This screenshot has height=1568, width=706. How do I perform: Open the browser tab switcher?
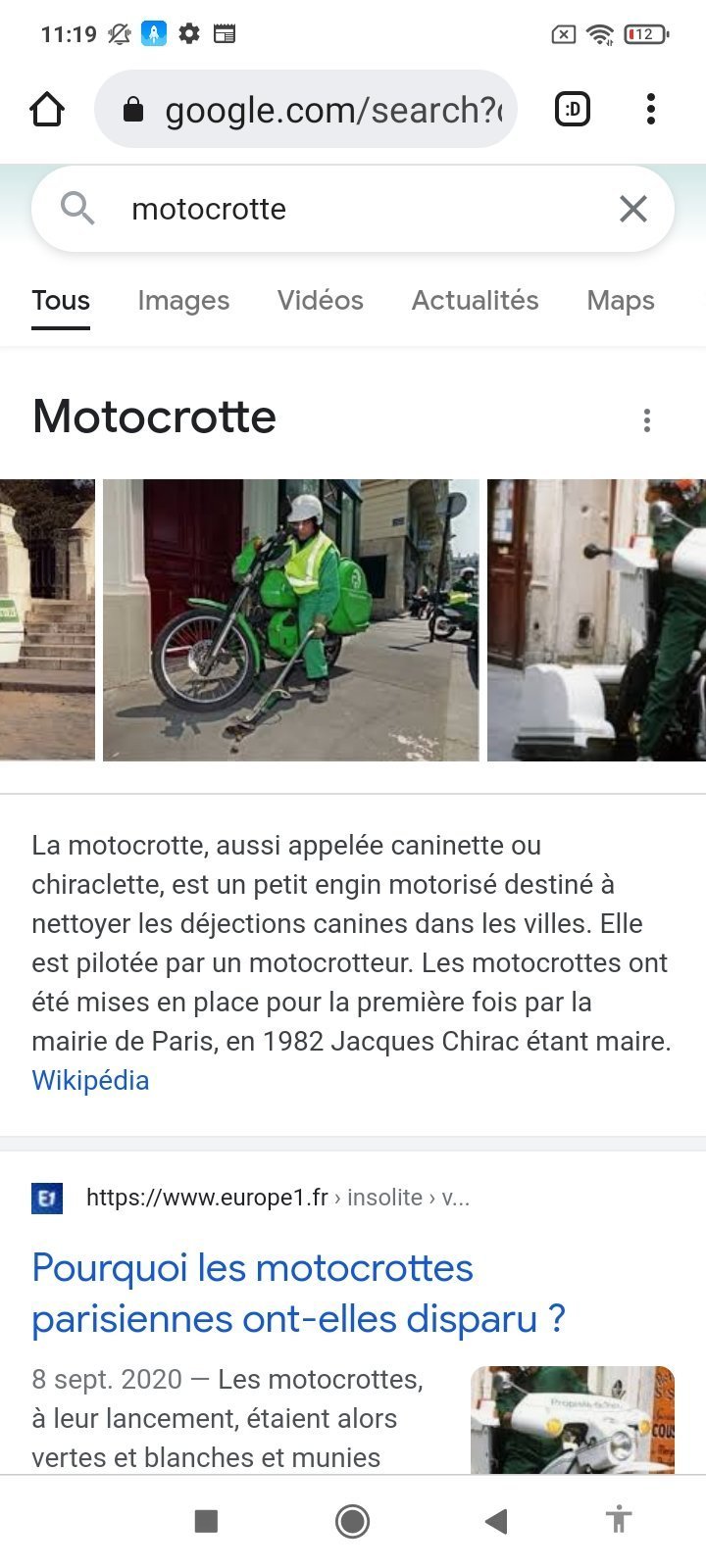tap(573, 109)
